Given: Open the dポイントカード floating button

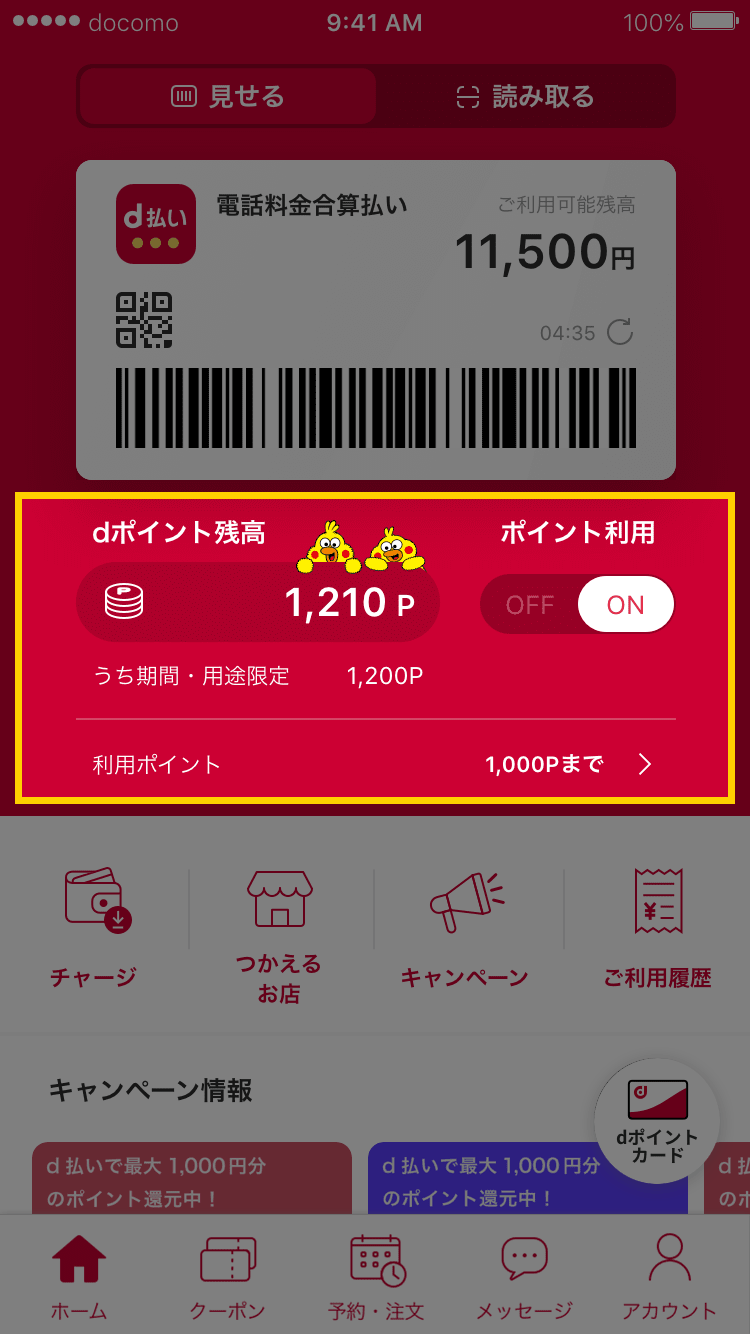Looking at the screenshot, I should click(x=657, y=1121).
